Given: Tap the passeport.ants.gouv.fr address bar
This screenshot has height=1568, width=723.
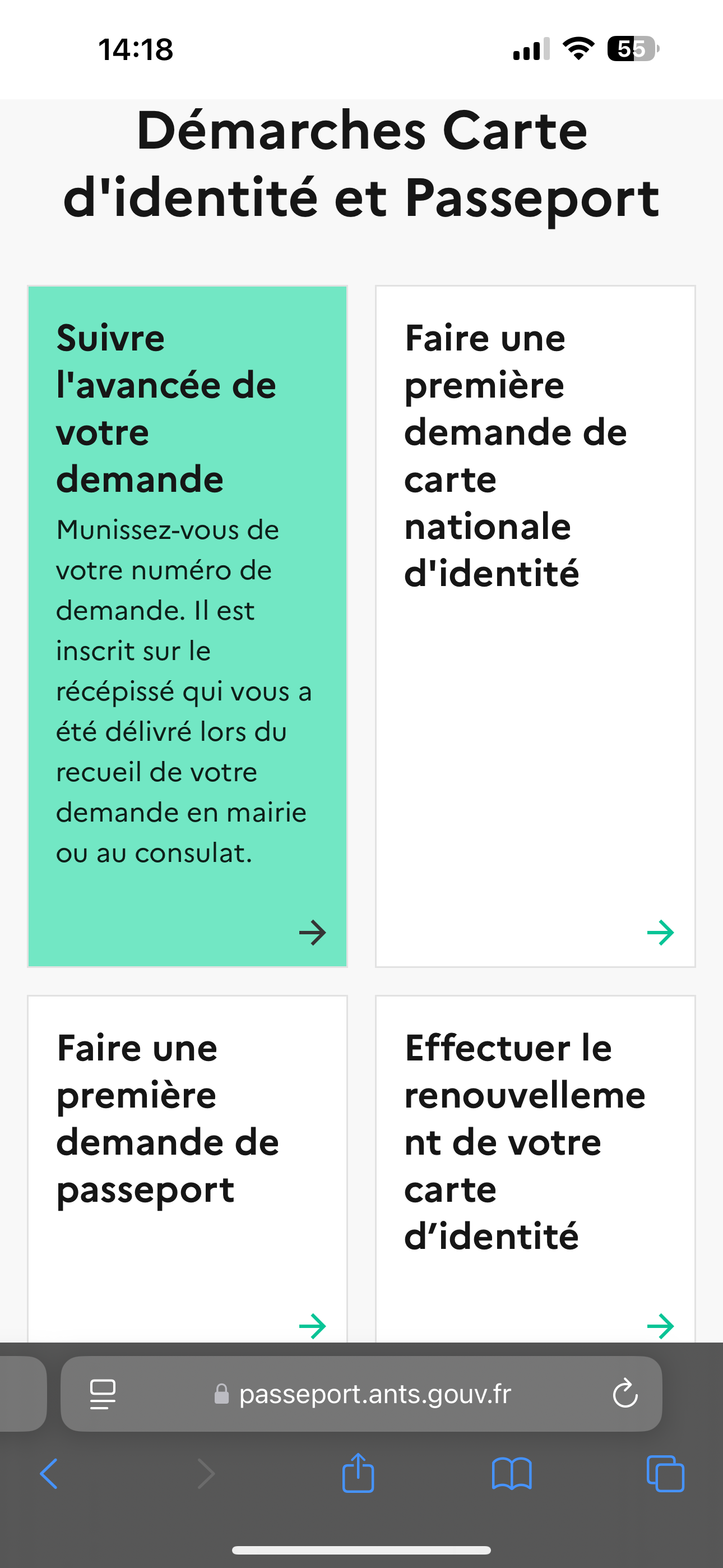Looking at the screenshot, I should [361, 1393].
